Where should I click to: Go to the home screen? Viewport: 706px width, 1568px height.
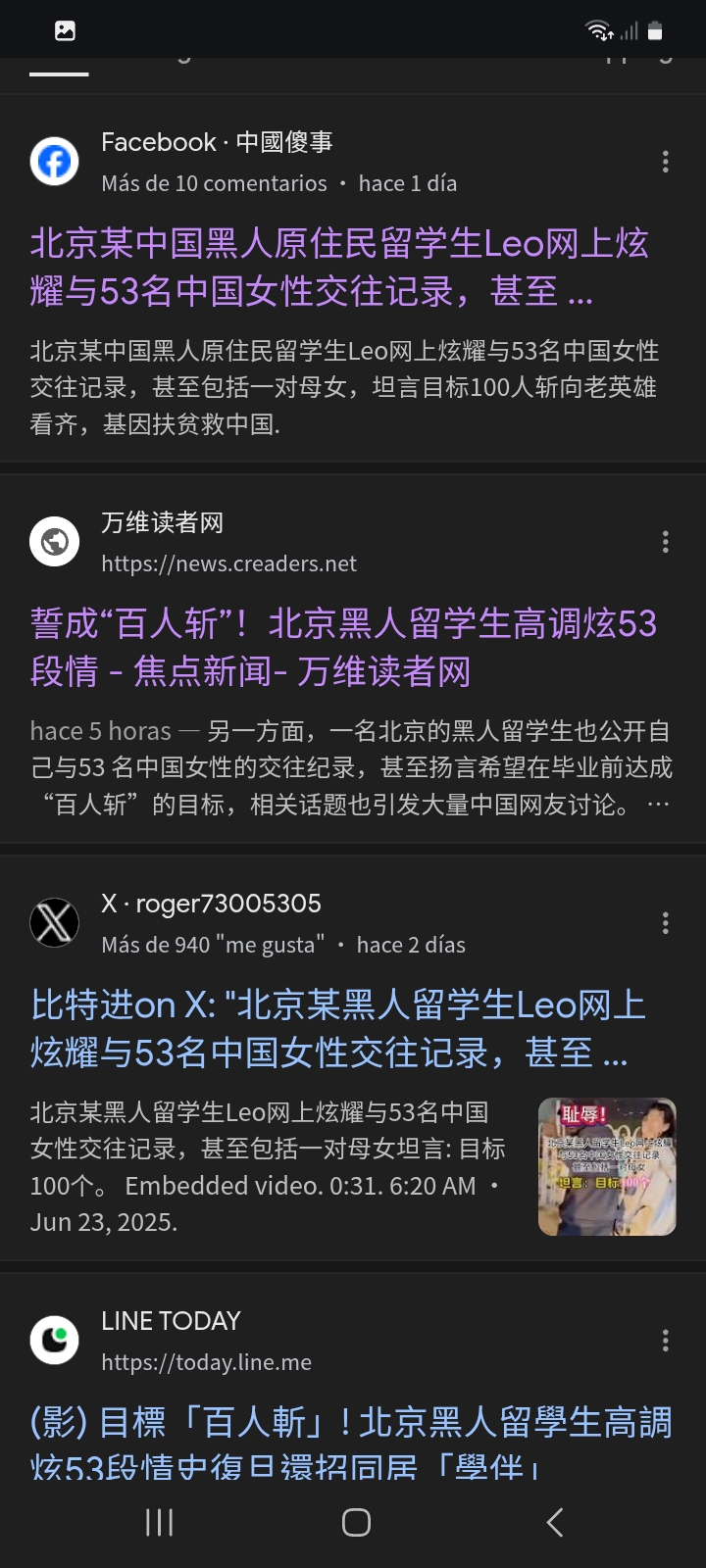point(356,1522)
